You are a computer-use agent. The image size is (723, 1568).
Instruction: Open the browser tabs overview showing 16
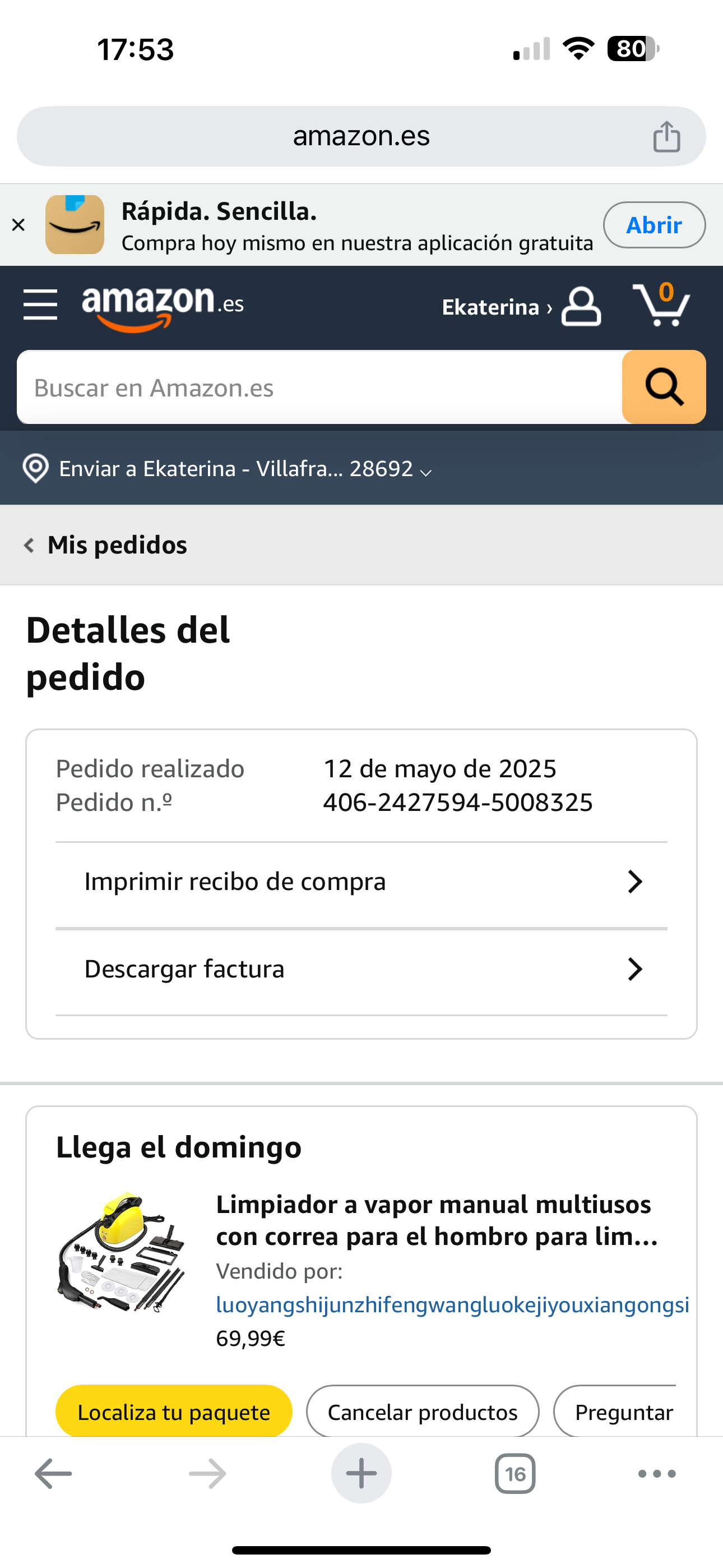coord(515,1474)
